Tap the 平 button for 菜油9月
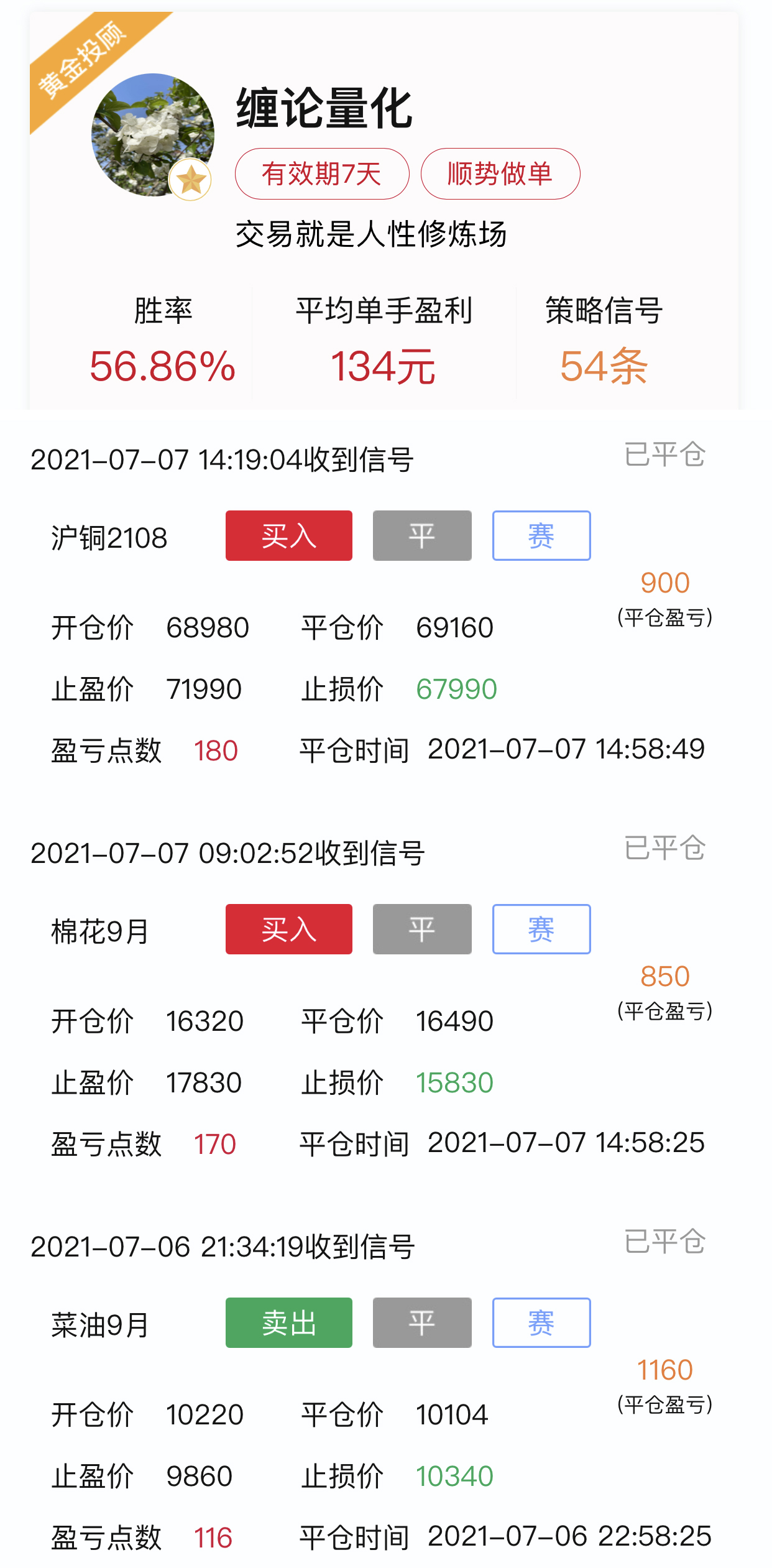 click(422, 1323)
